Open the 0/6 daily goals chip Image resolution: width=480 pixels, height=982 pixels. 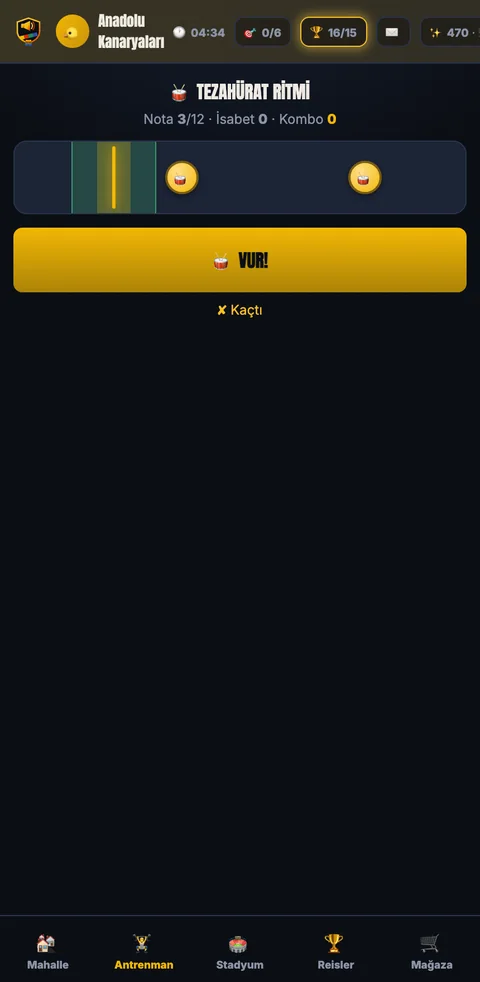tap(263, 32)
